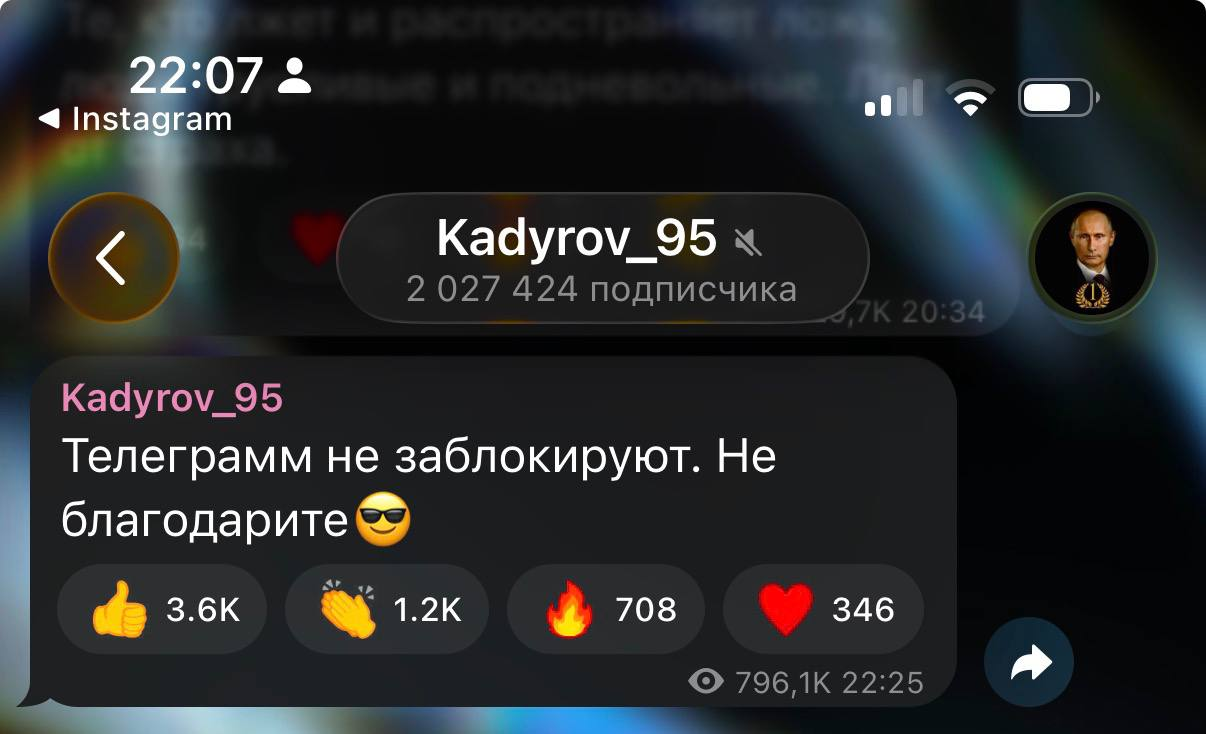
Task: Open Kadyrov_95 channel info header
Action: pos(602,259)
